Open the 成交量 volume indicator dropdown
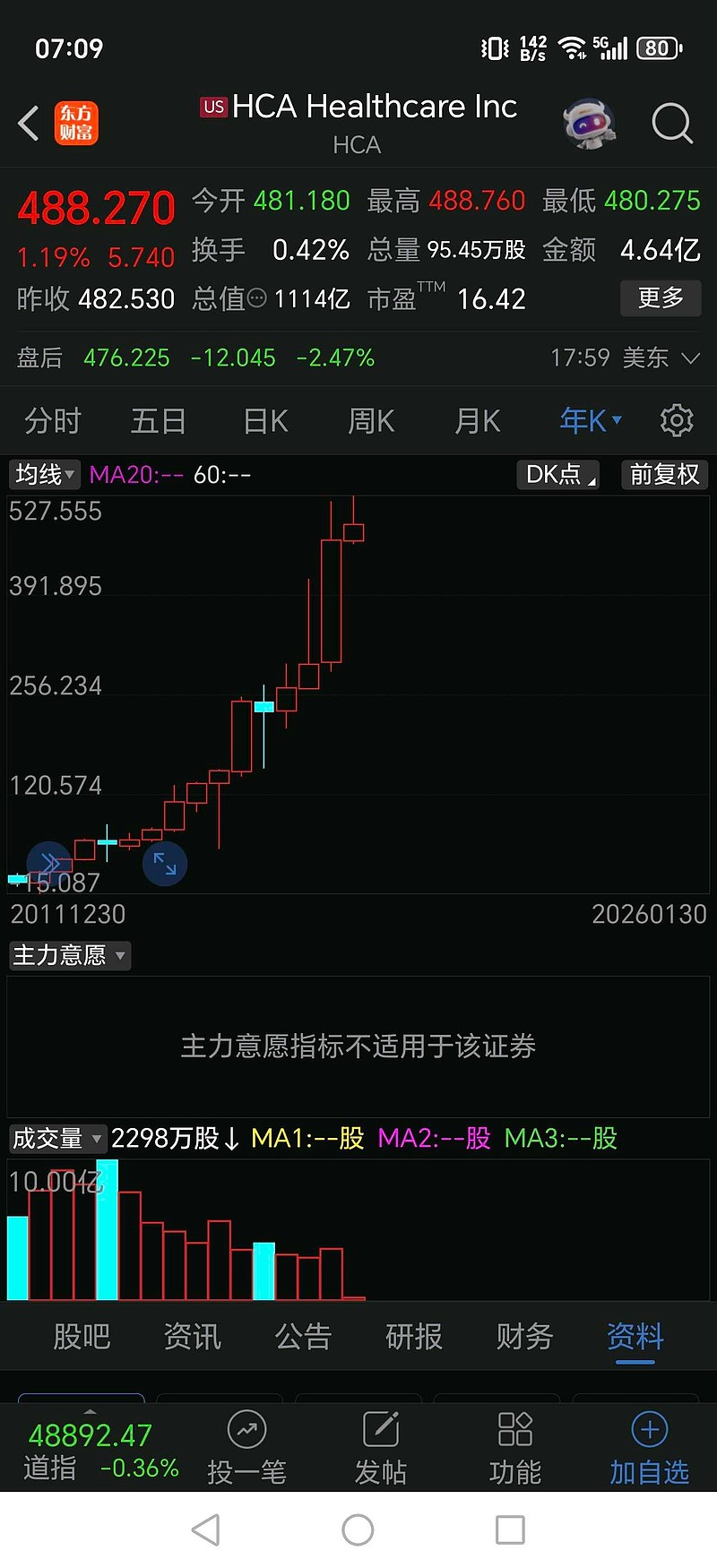Screen dimensions: 717x1568 (56, 1139)
